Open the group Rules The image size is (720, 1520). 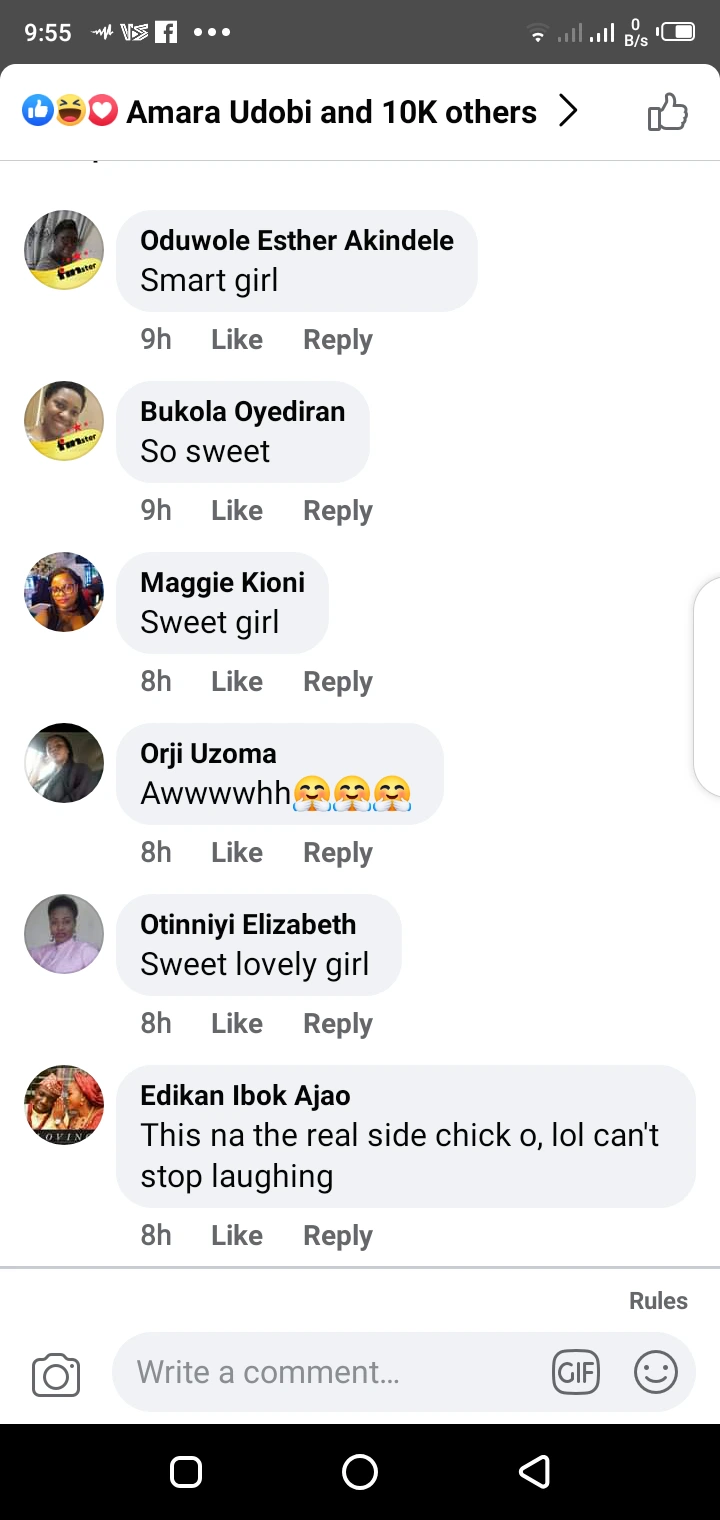[658, 1301]
